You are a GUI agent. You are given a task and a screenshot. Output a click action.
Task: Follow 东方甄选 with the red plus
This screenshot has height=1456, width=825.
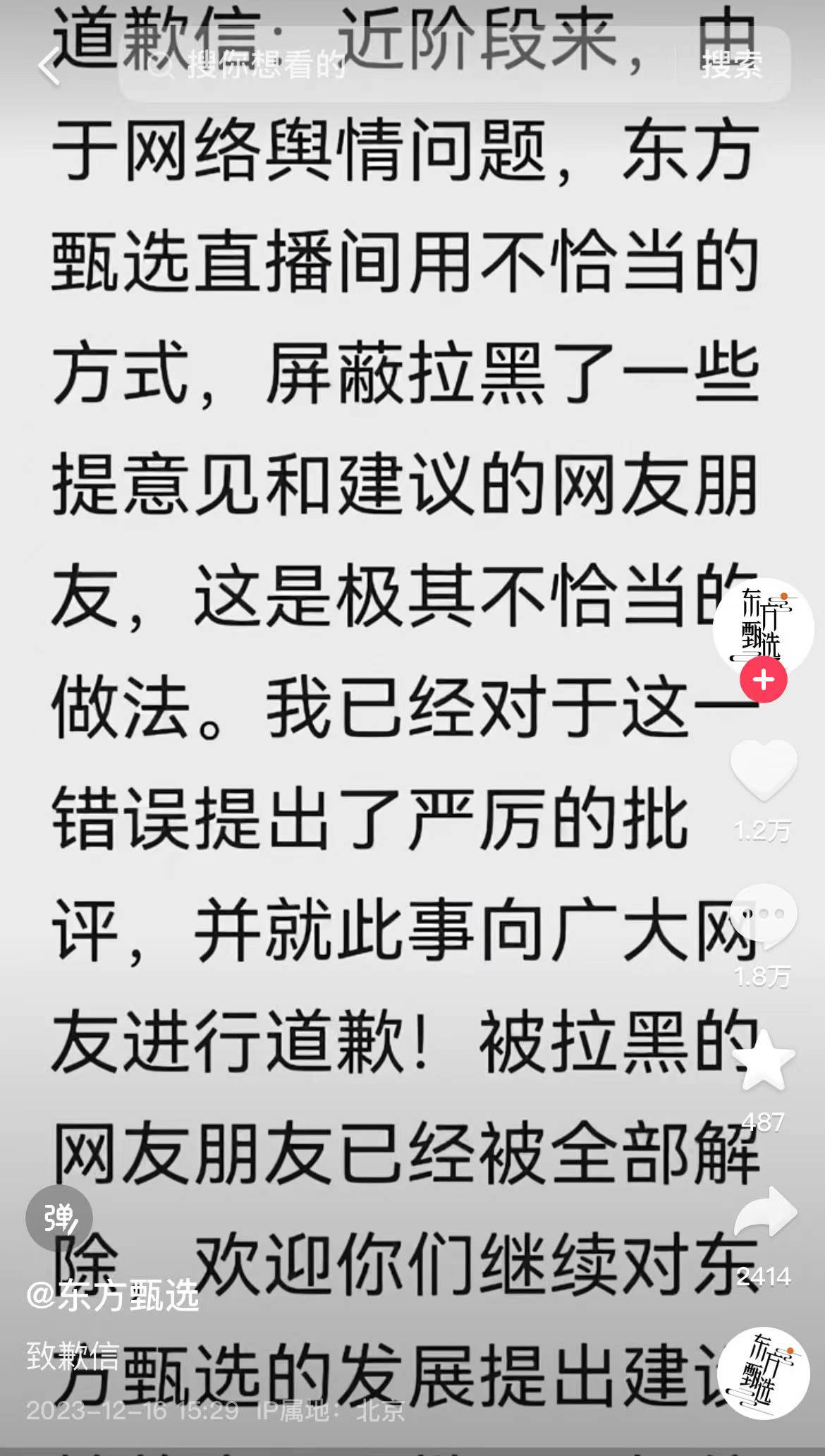click(764, 681)
